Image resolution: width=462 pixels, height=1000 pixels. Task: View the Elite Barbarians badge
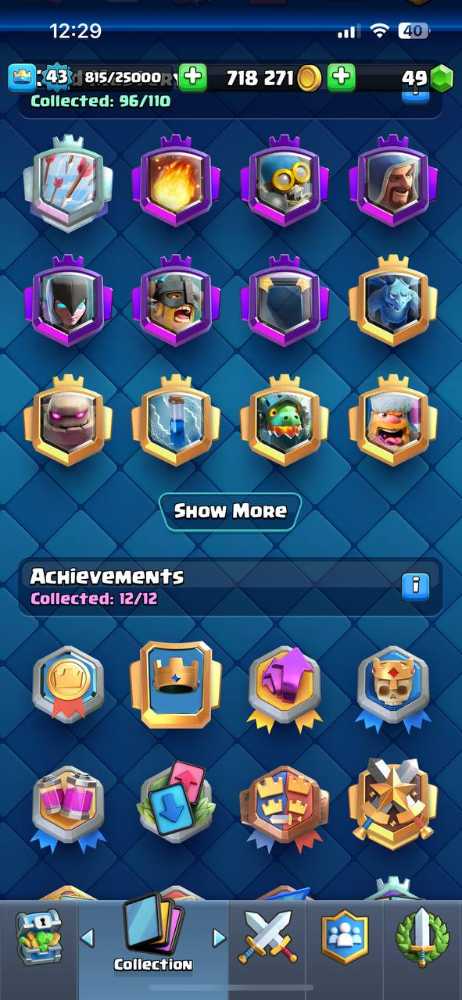click(x=176, y=300)
